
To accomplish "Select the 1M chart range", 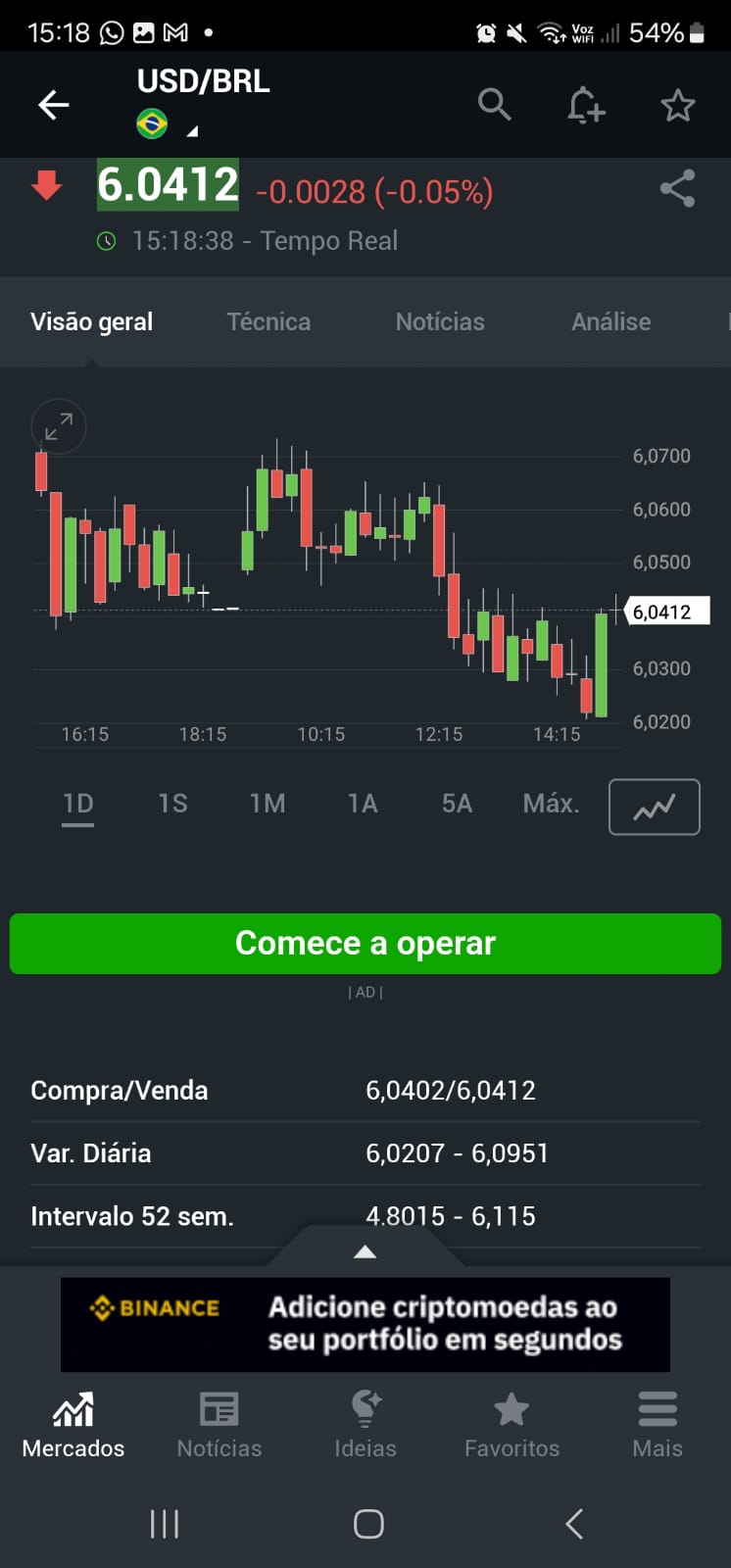I will point(268,804).
